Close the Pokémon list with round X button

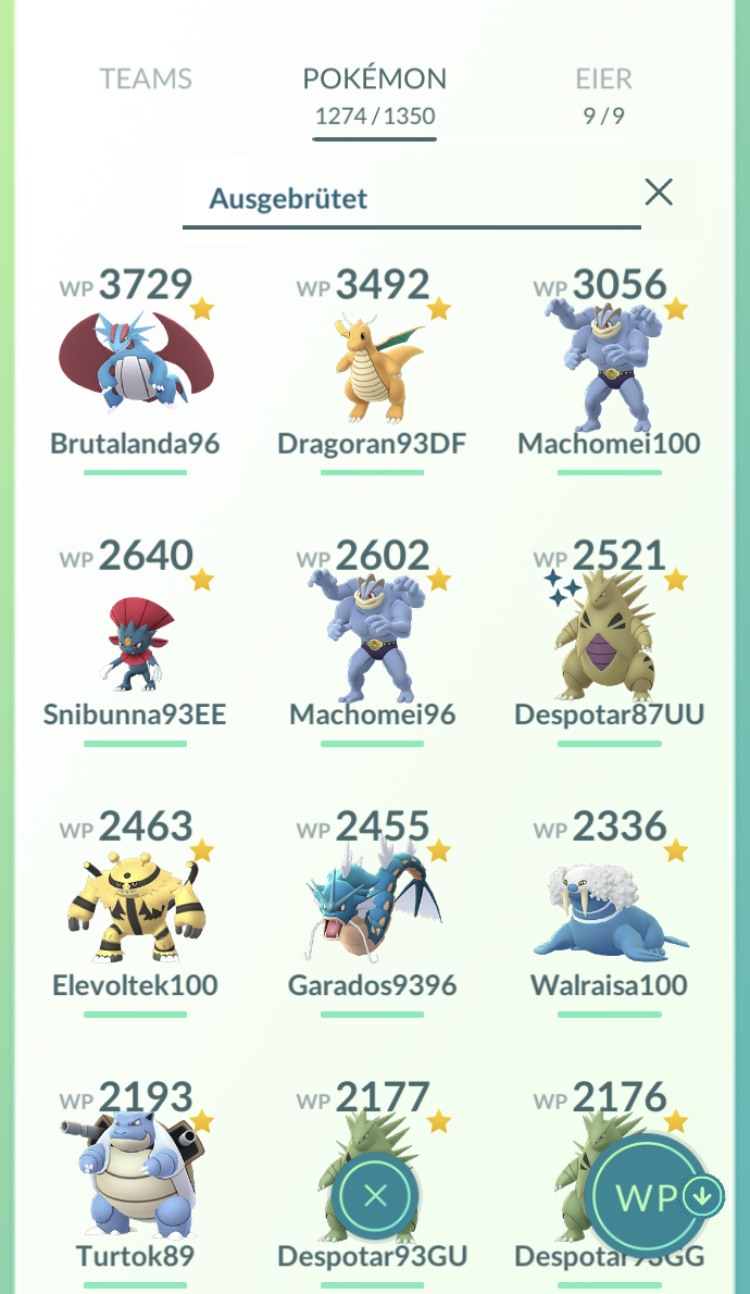375,1196
